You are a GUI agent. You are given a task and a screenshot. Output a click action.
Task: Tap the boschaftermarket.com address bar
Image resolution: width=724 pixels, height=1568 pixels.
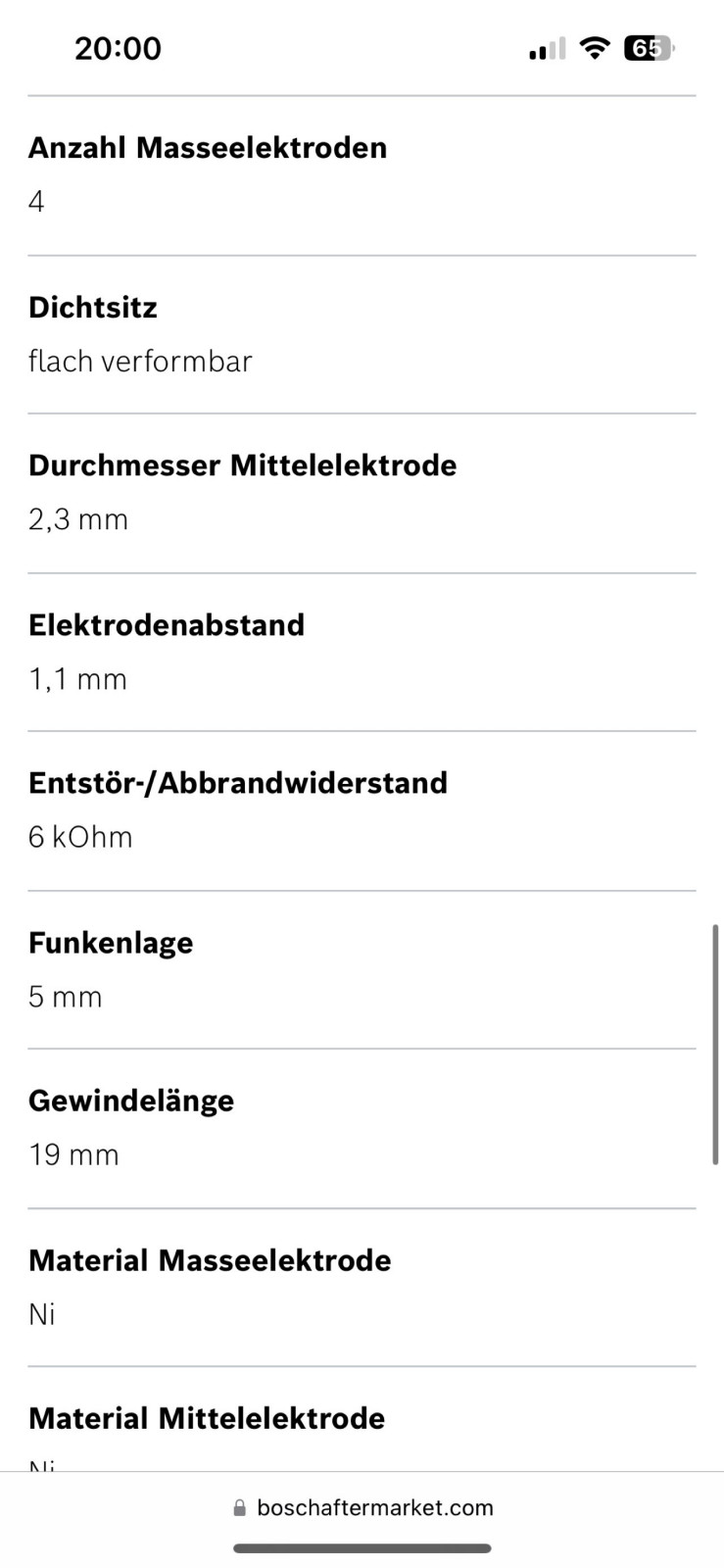click(x=375, y=1507)
